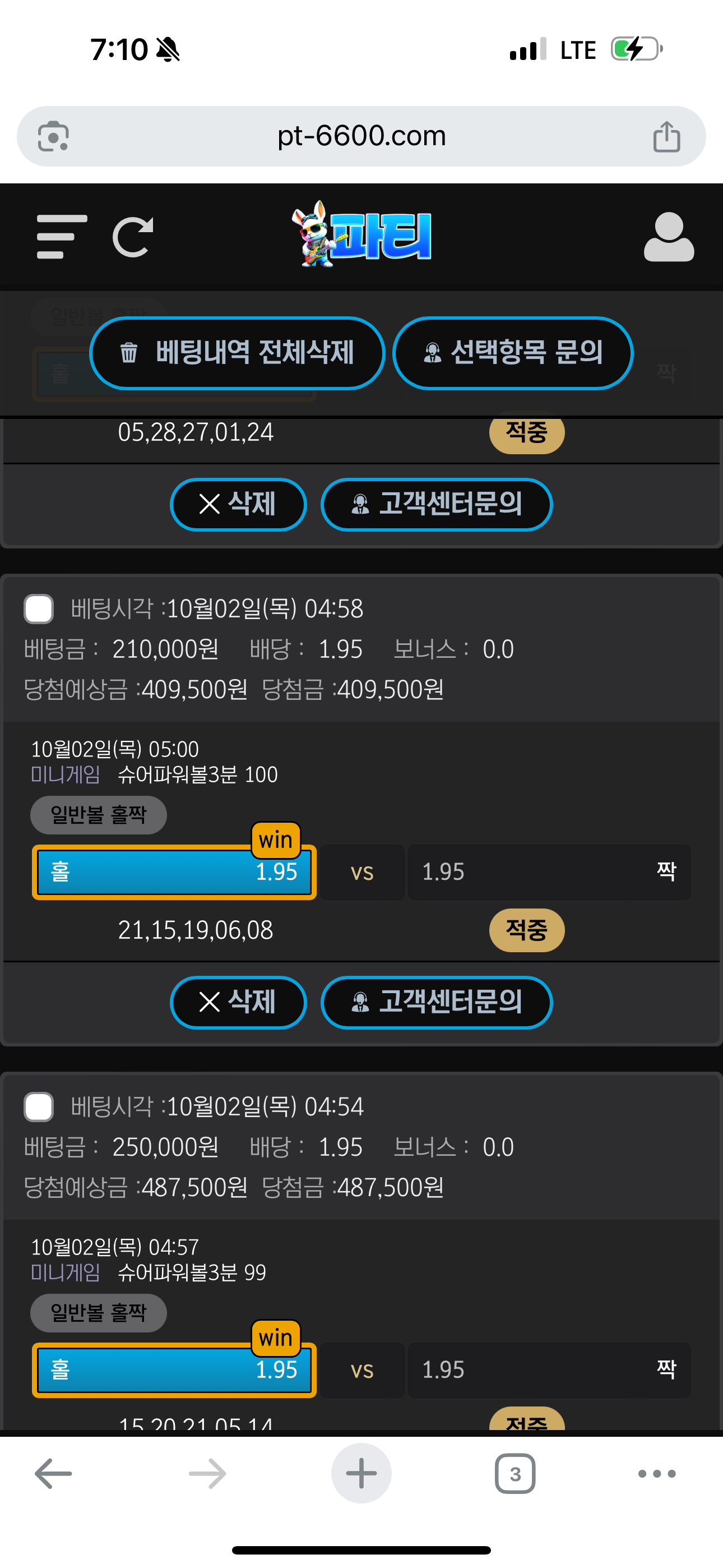The image size is (723, 1568).
Task: Tap 고객센터문의 for the 210,000원 bet
Action: pos(437,1002)
